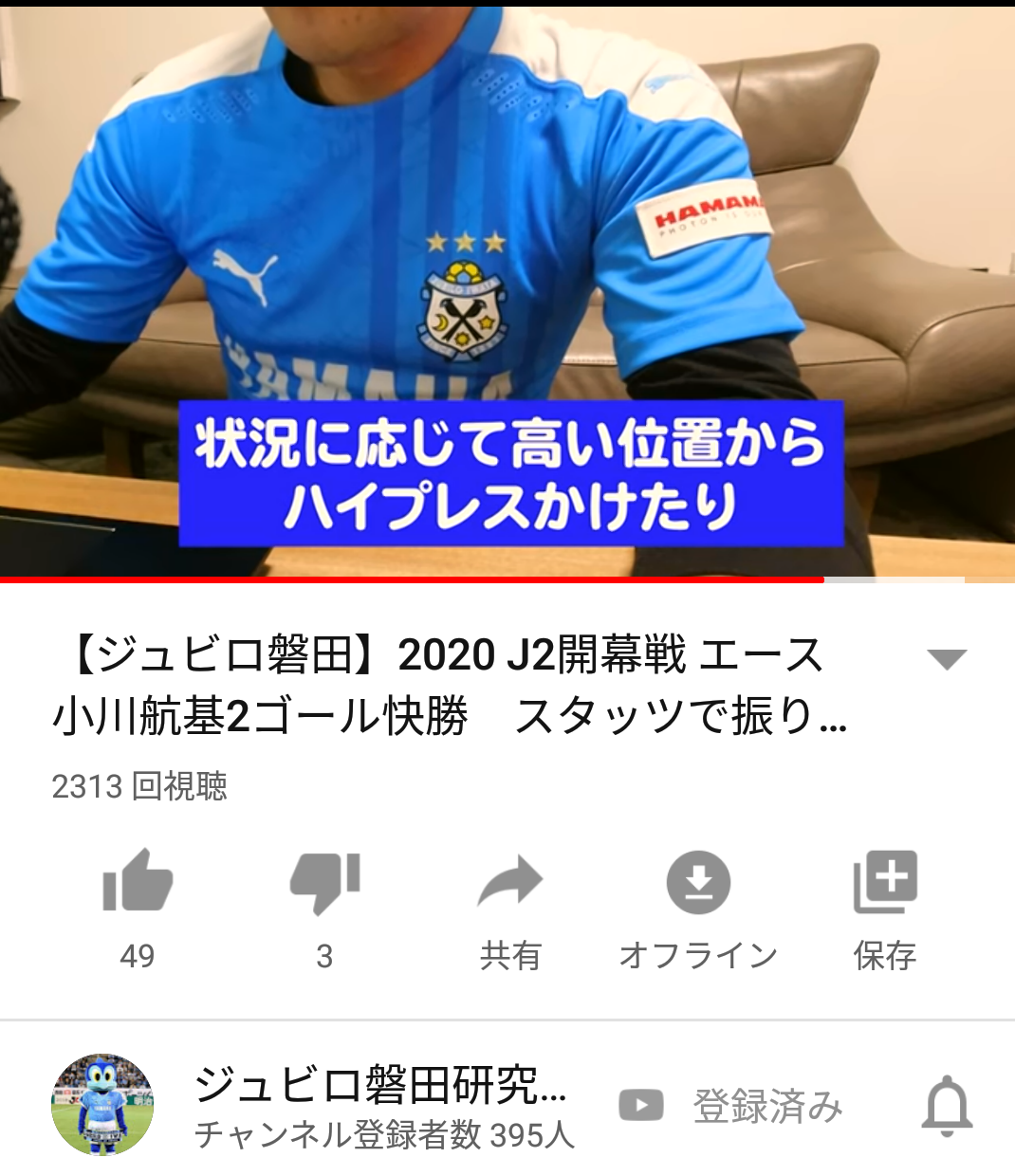Open the channel notification bell settings
1015x1176 pixels.
point(947,1106)
